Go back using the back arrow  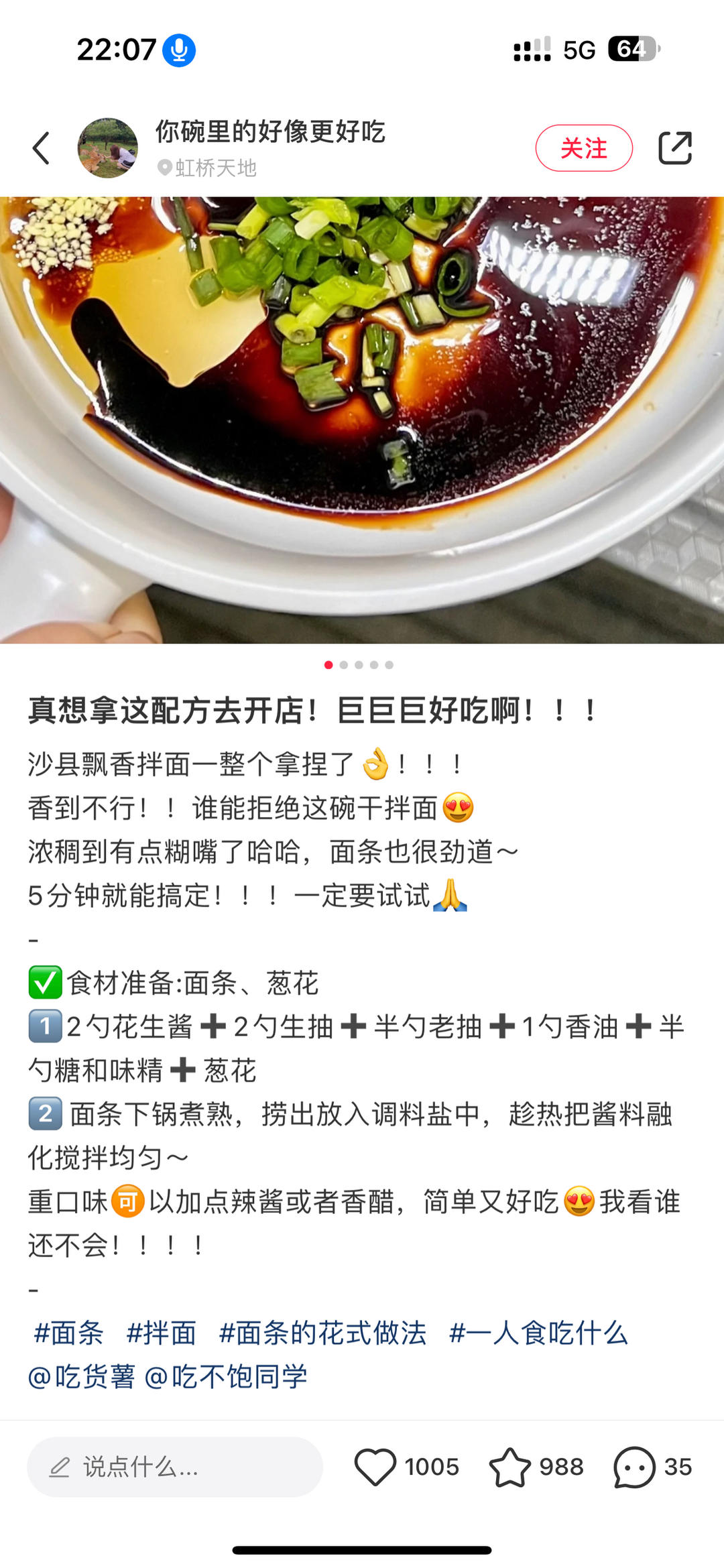pyautogui.click(x=42, y=148)
